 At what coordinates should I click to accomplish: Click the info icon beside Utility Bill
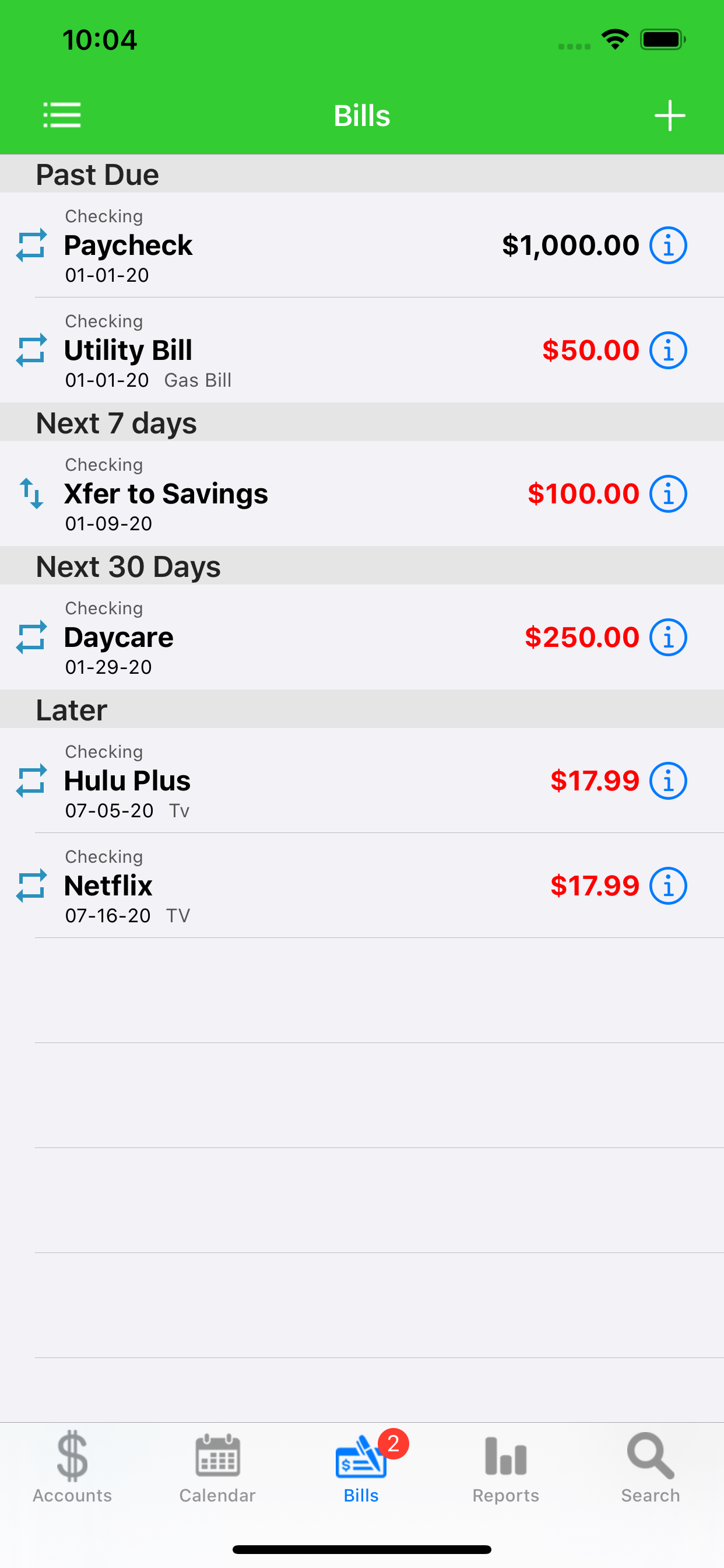pos(669,350)
